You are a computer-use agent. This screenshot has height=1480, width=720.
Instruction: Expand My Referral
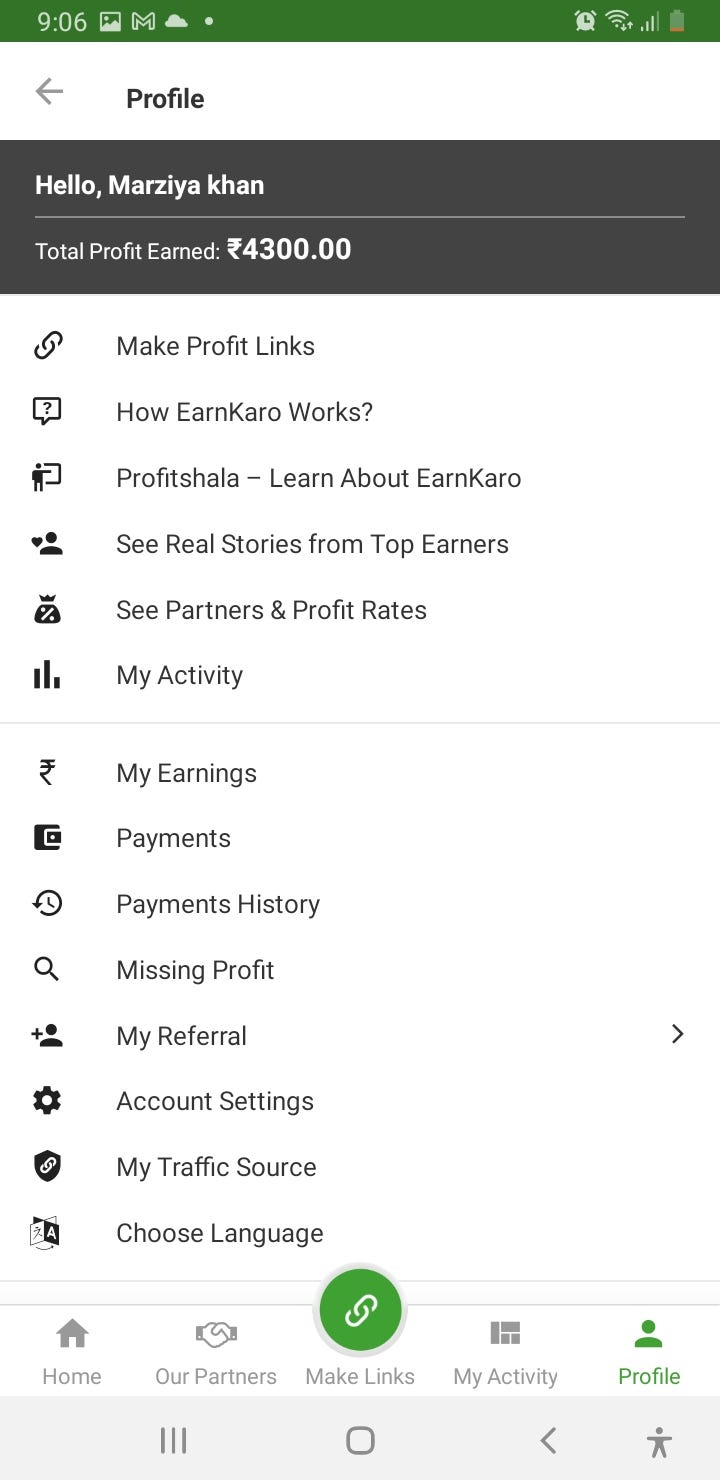point(360,1035)
